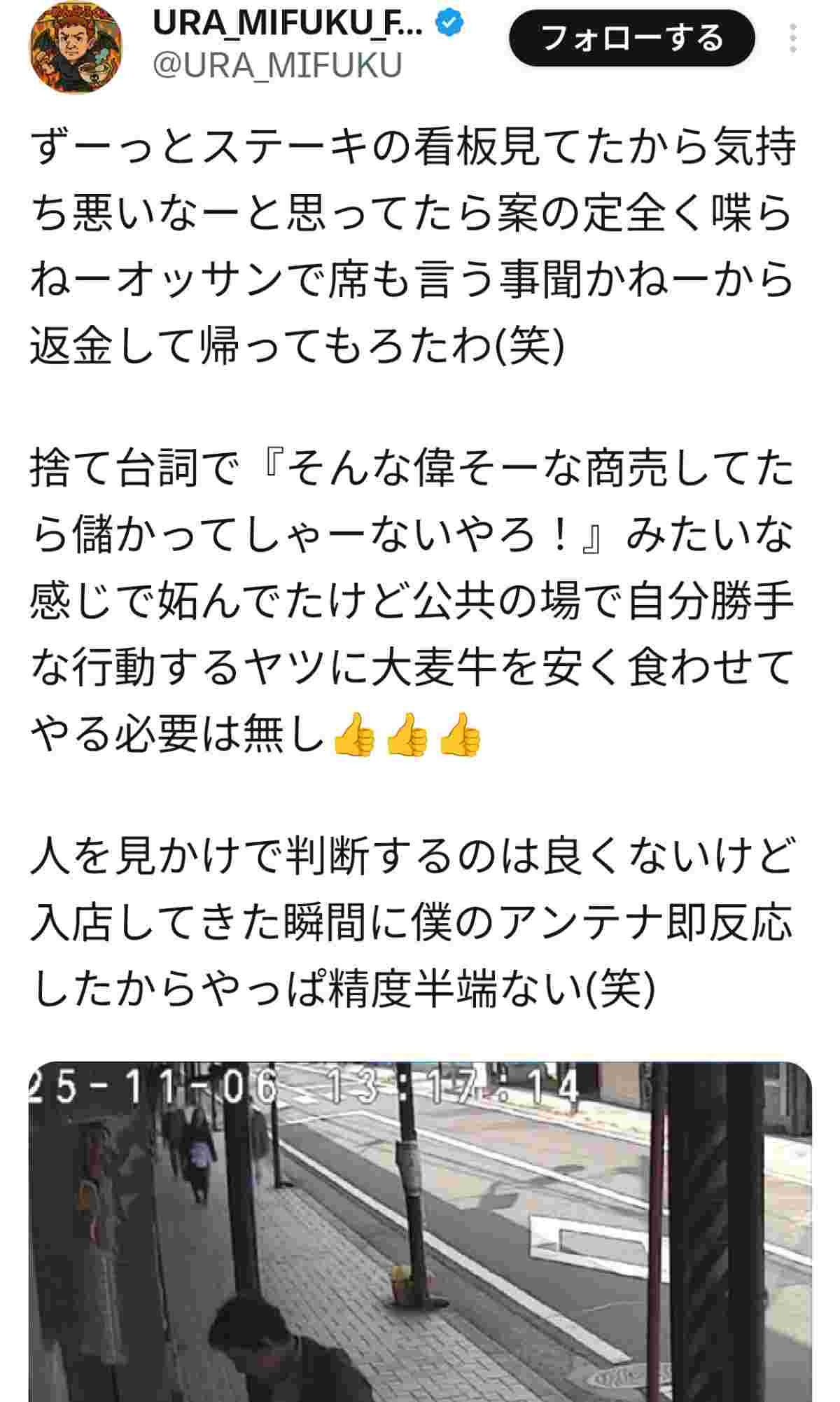Open the @URA_MIFUKU account name link

pos(277,66)
